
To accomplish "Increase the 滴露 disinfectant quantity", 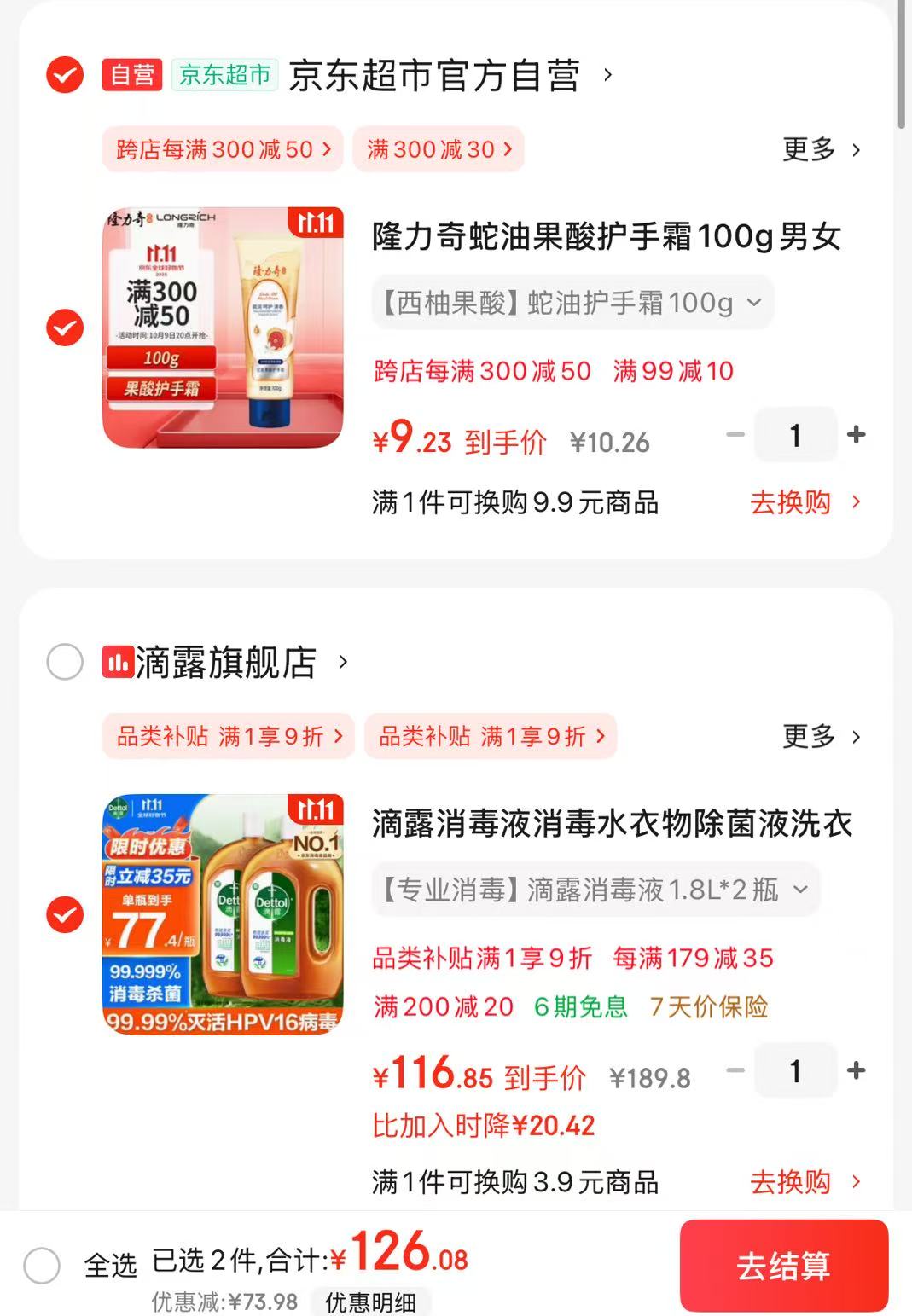I will [856, 1070].
